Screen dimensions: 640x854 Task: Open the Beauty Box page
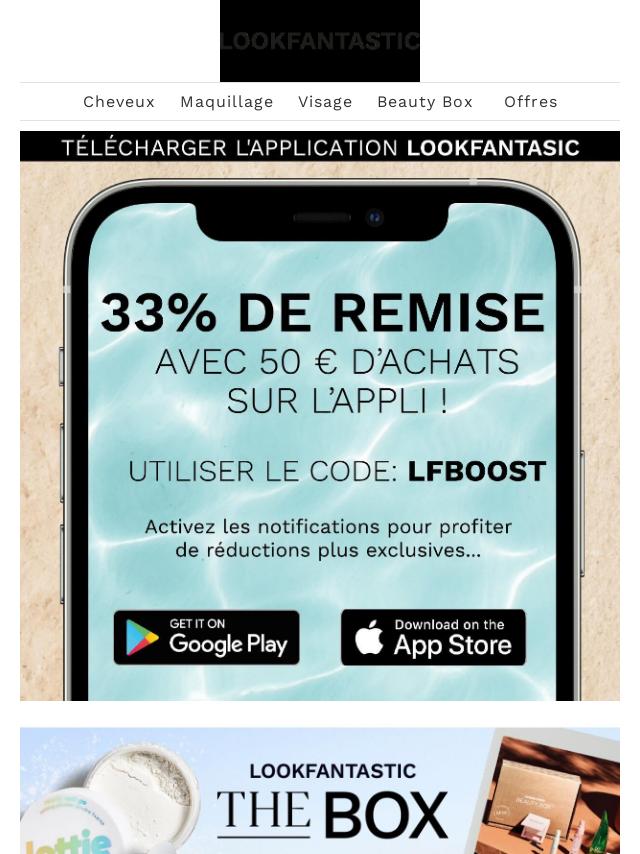click(424, 102)
